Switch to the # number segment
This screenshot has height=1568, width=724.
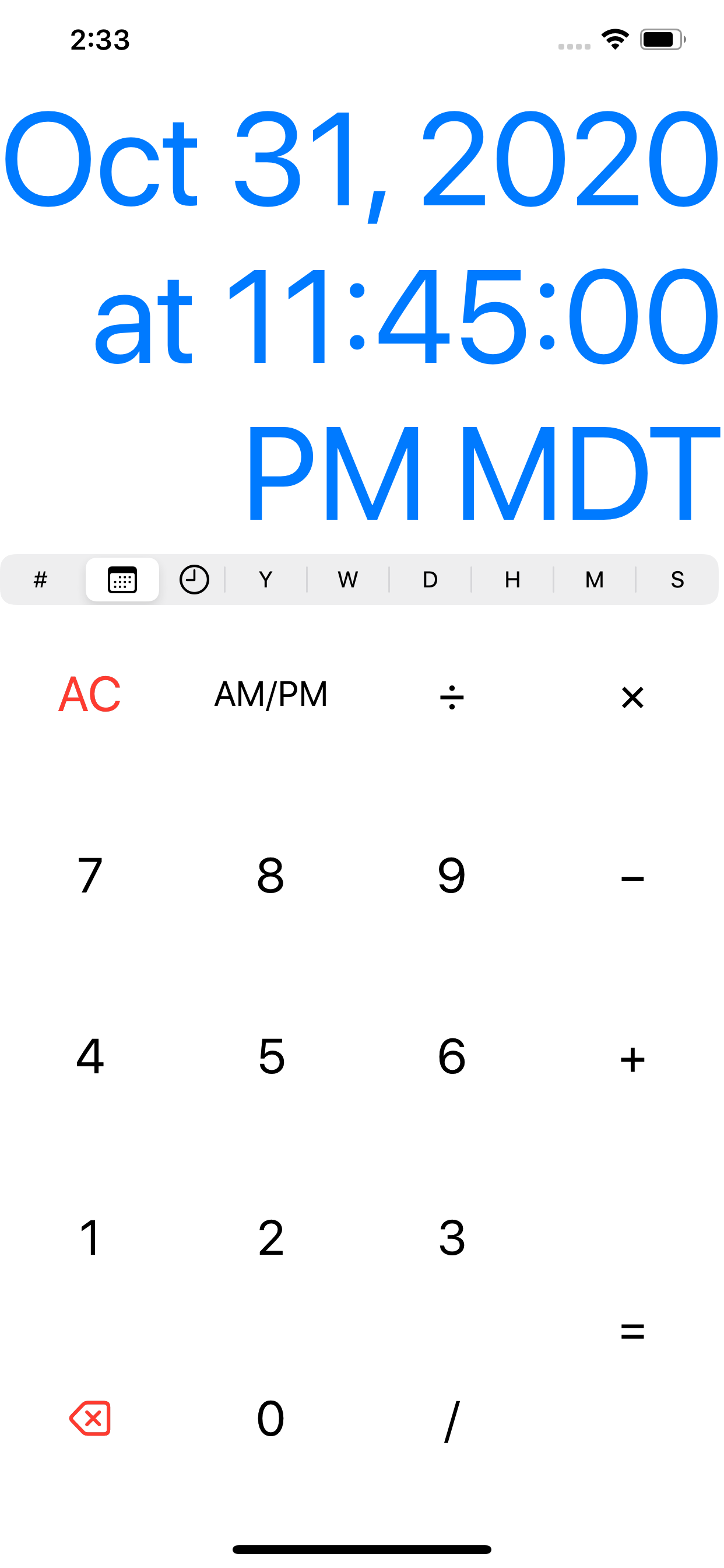pyautogui.click(x=41, y=579)
